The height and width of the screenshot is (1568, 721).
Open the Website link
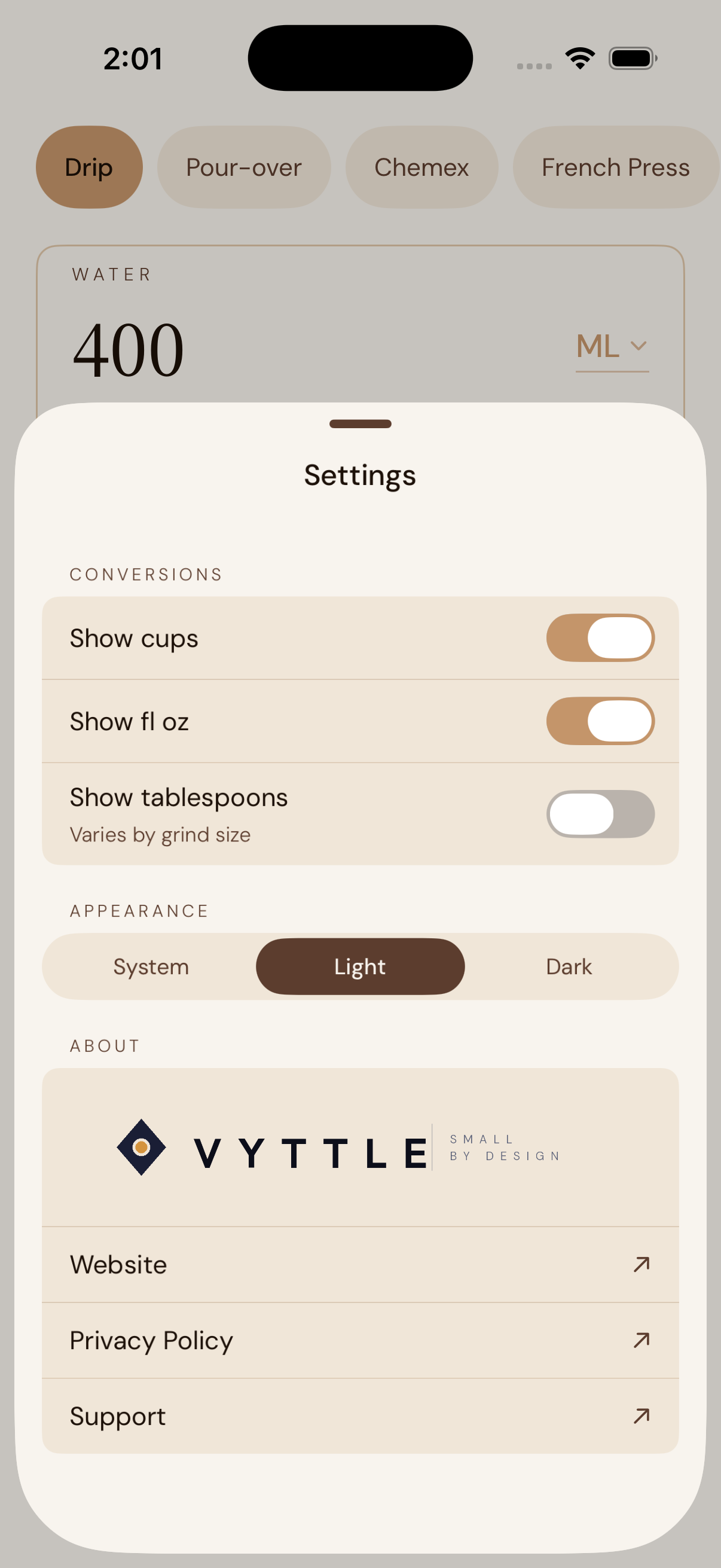[360, 1264]
